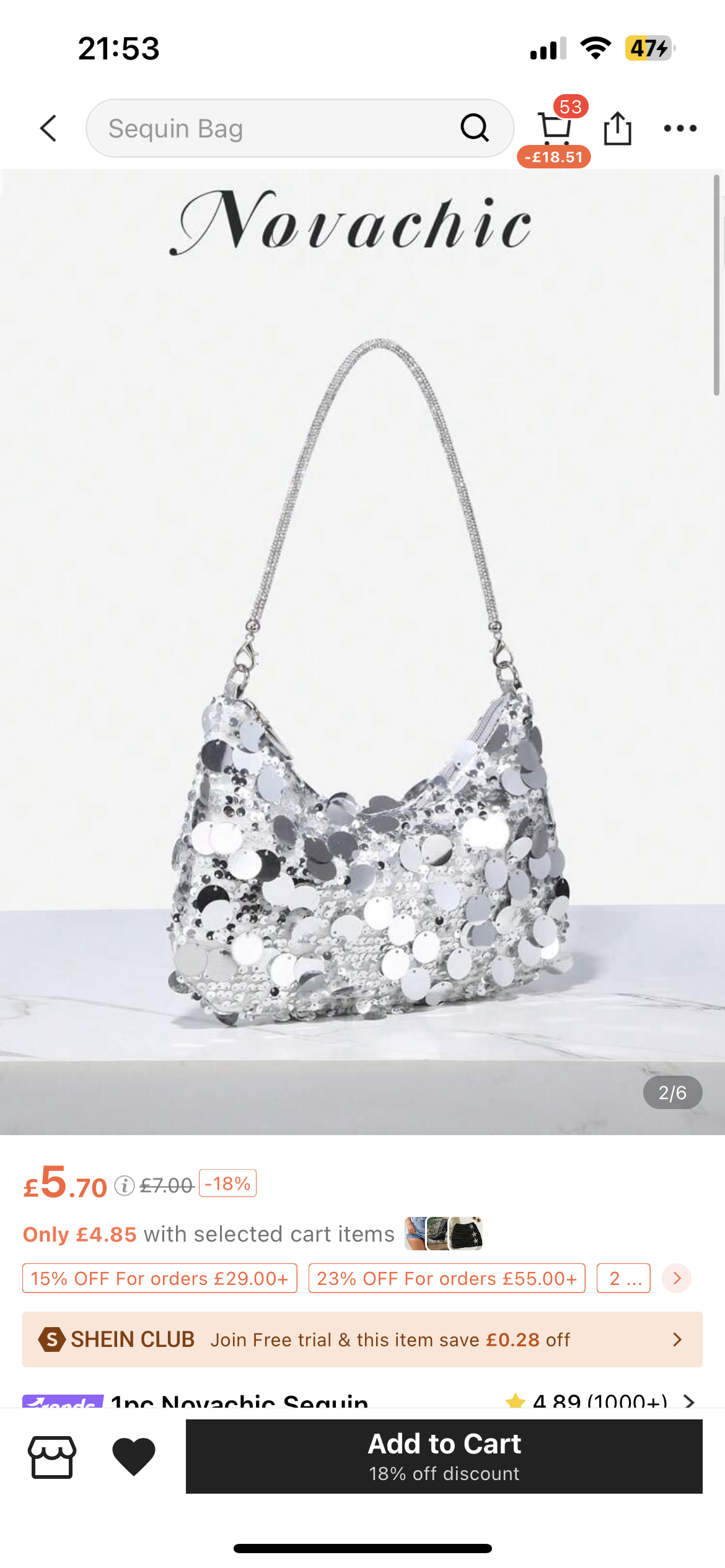This screenshot has height=1568, width=725.
Task: Open the shopping cart with 53 items
Action: (554, 129)
